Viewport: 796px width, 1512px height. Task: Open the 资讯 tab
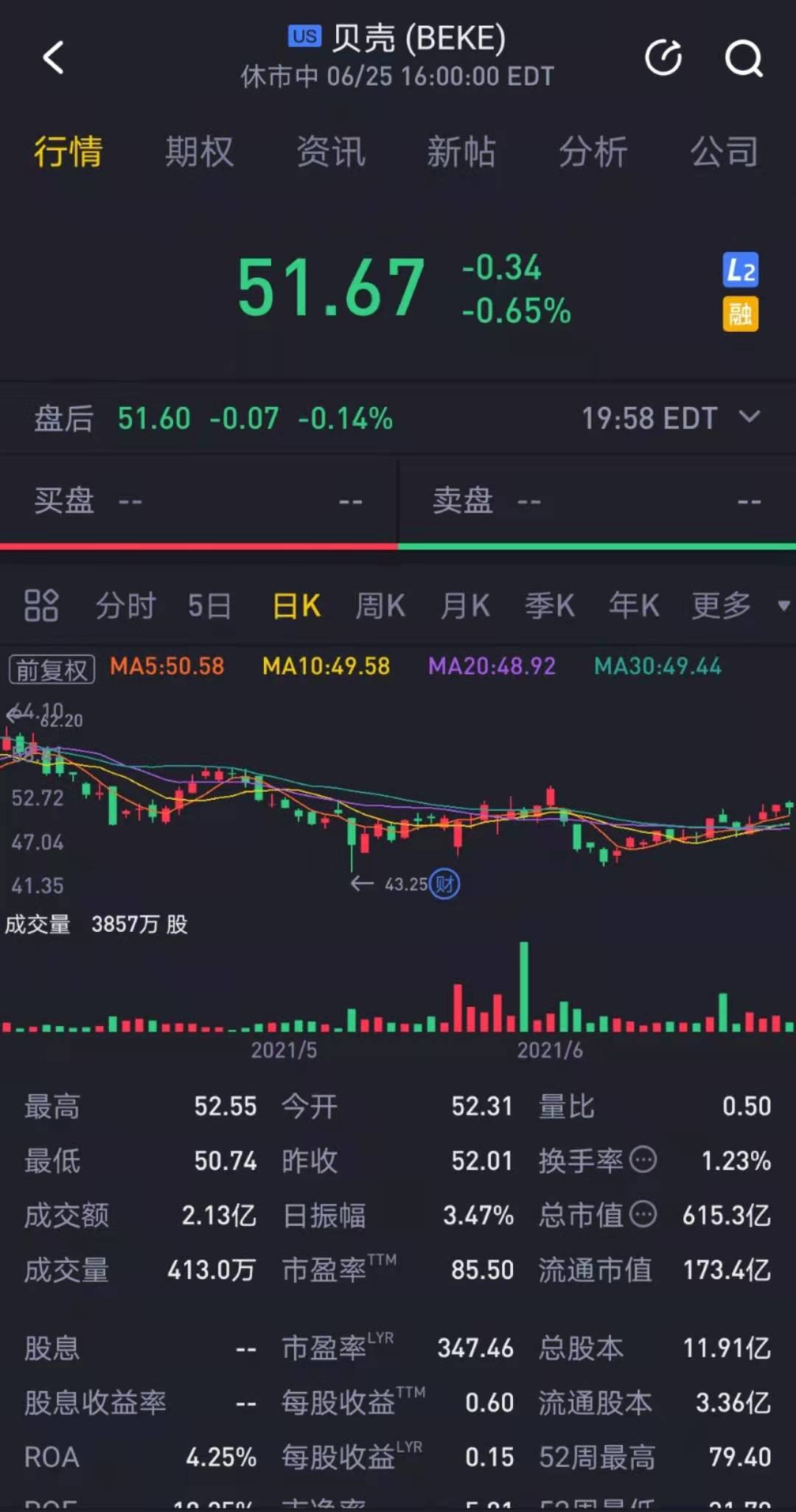coord(331,152)
